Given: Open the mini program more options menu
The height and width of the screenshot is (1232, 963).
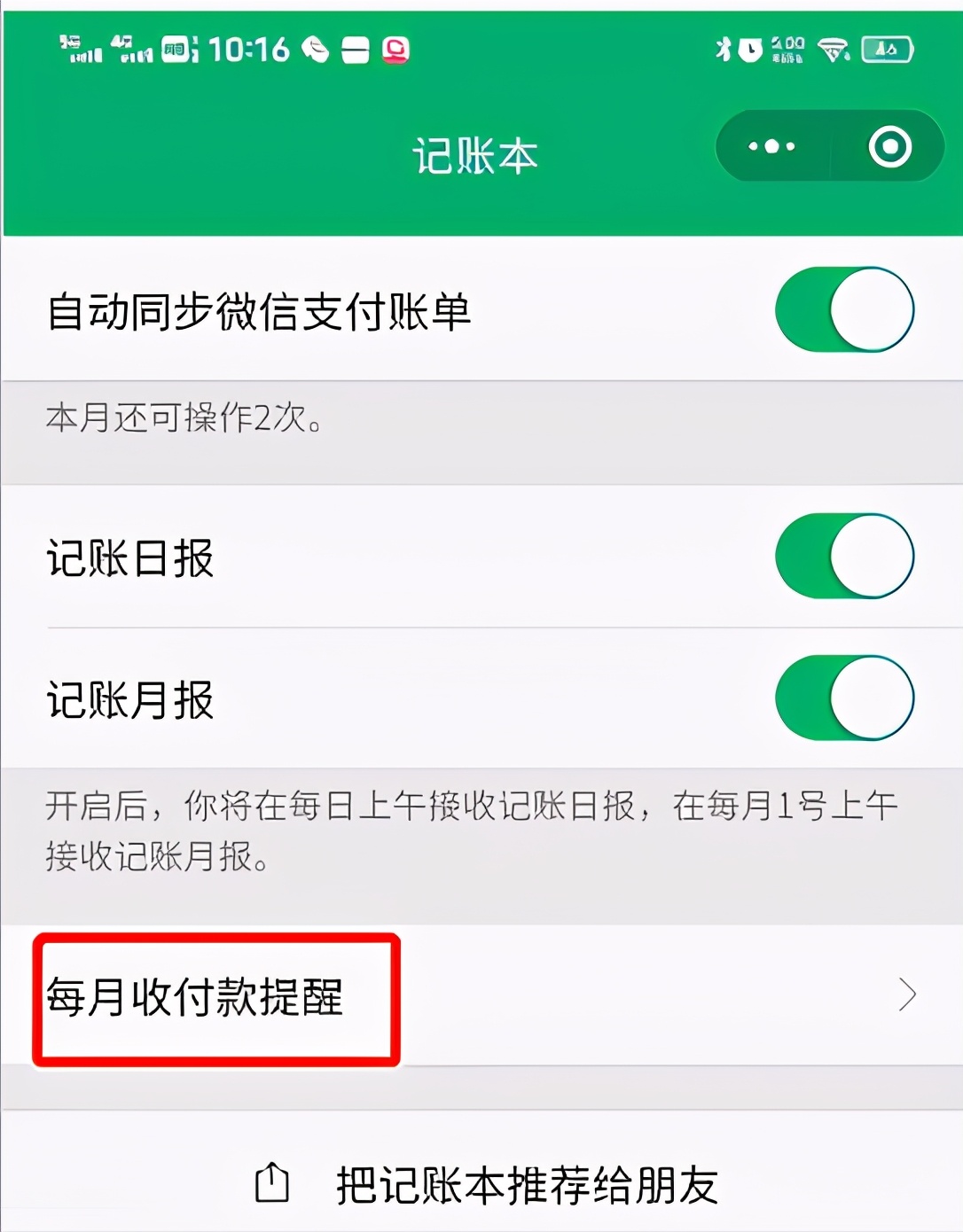Looking at the screenshot, I should coord(771,146).
